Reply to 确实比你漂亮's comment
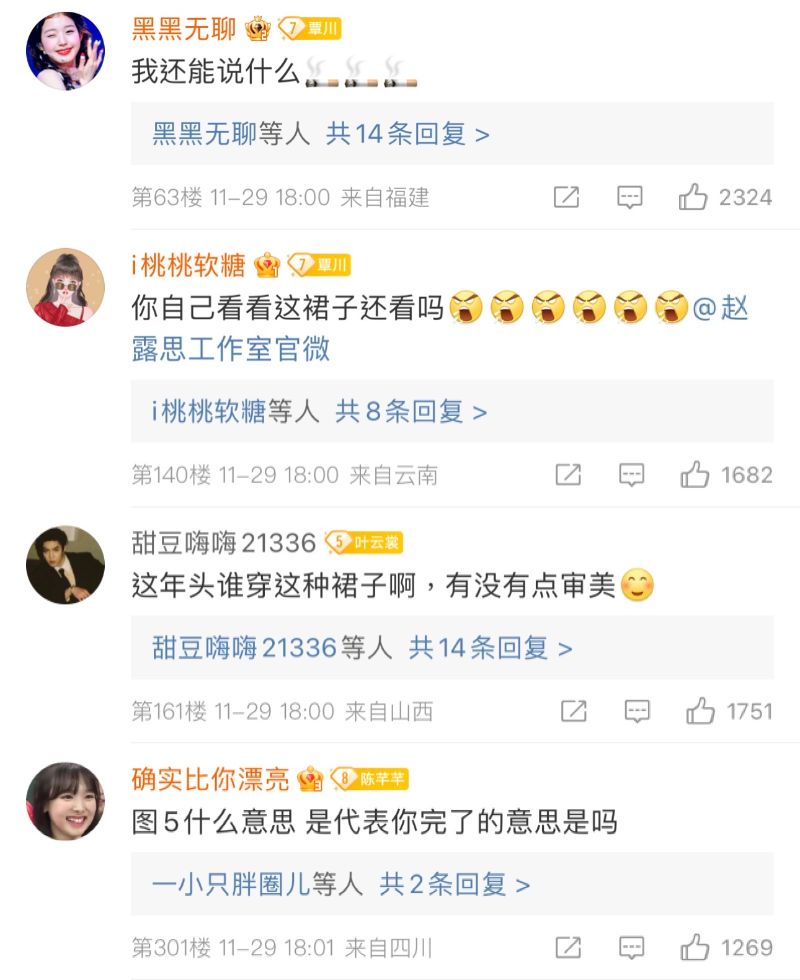The width and height of the screenshot is (800, 980). tap(629, 947)
